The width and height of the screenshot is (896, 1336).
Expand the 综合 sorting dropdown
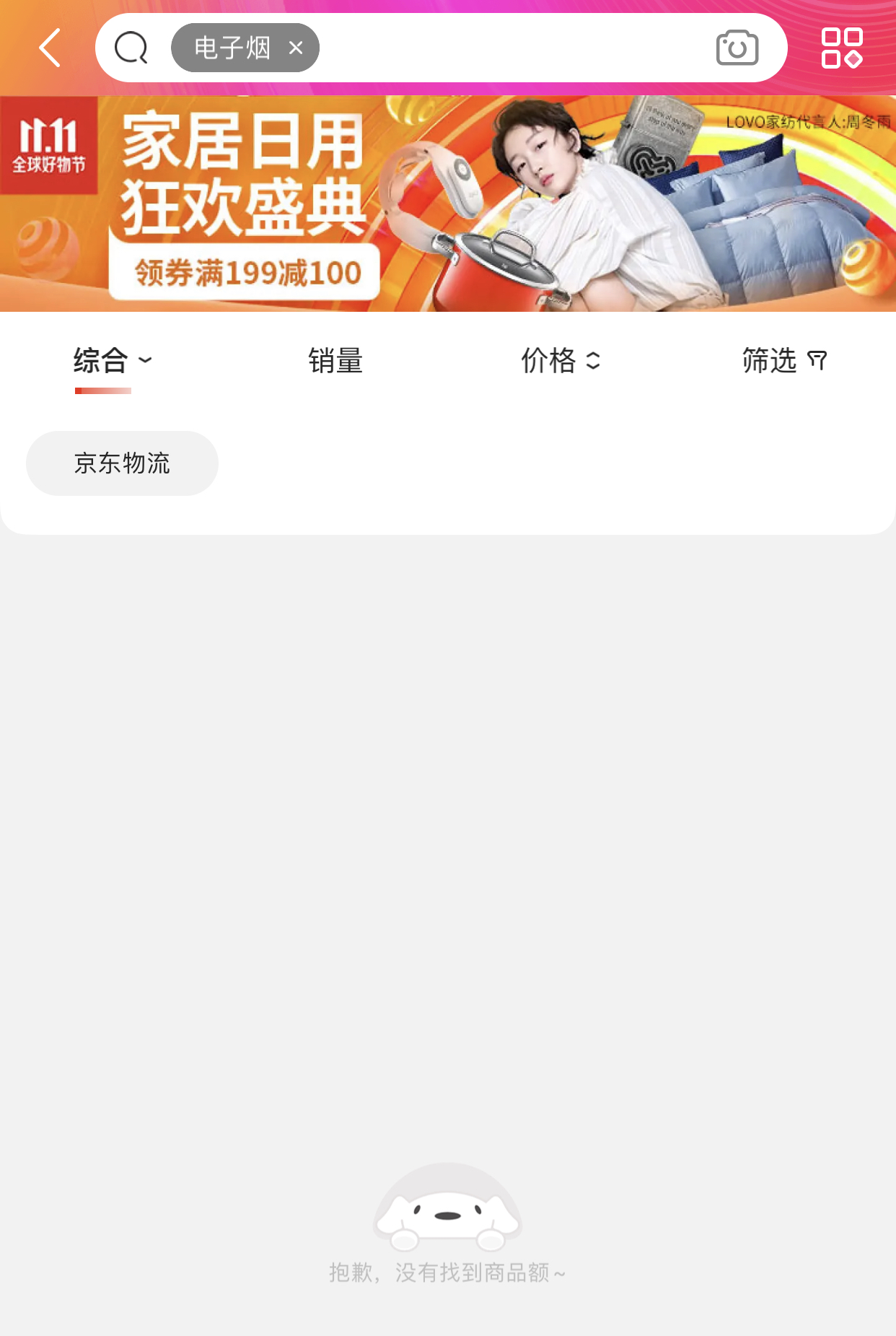click(x=113, y=360)
